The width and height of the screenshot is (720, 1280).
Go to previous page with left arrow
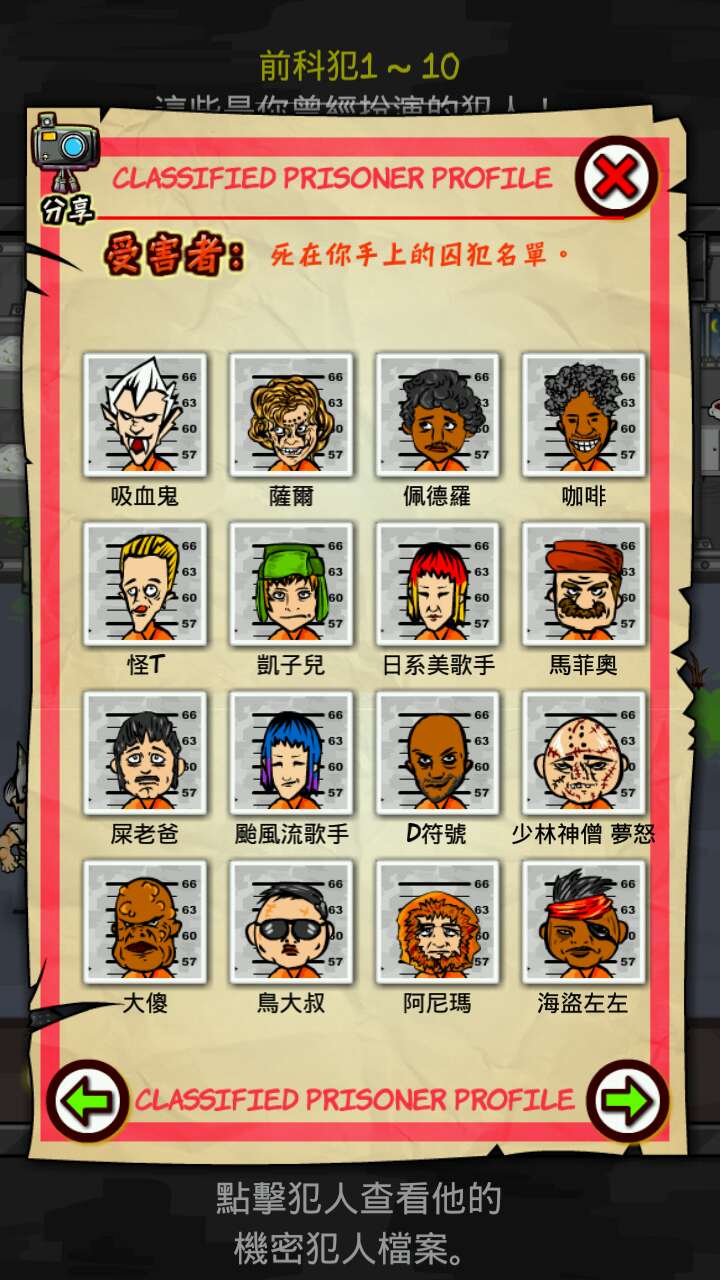click(x=87, y=1101)
